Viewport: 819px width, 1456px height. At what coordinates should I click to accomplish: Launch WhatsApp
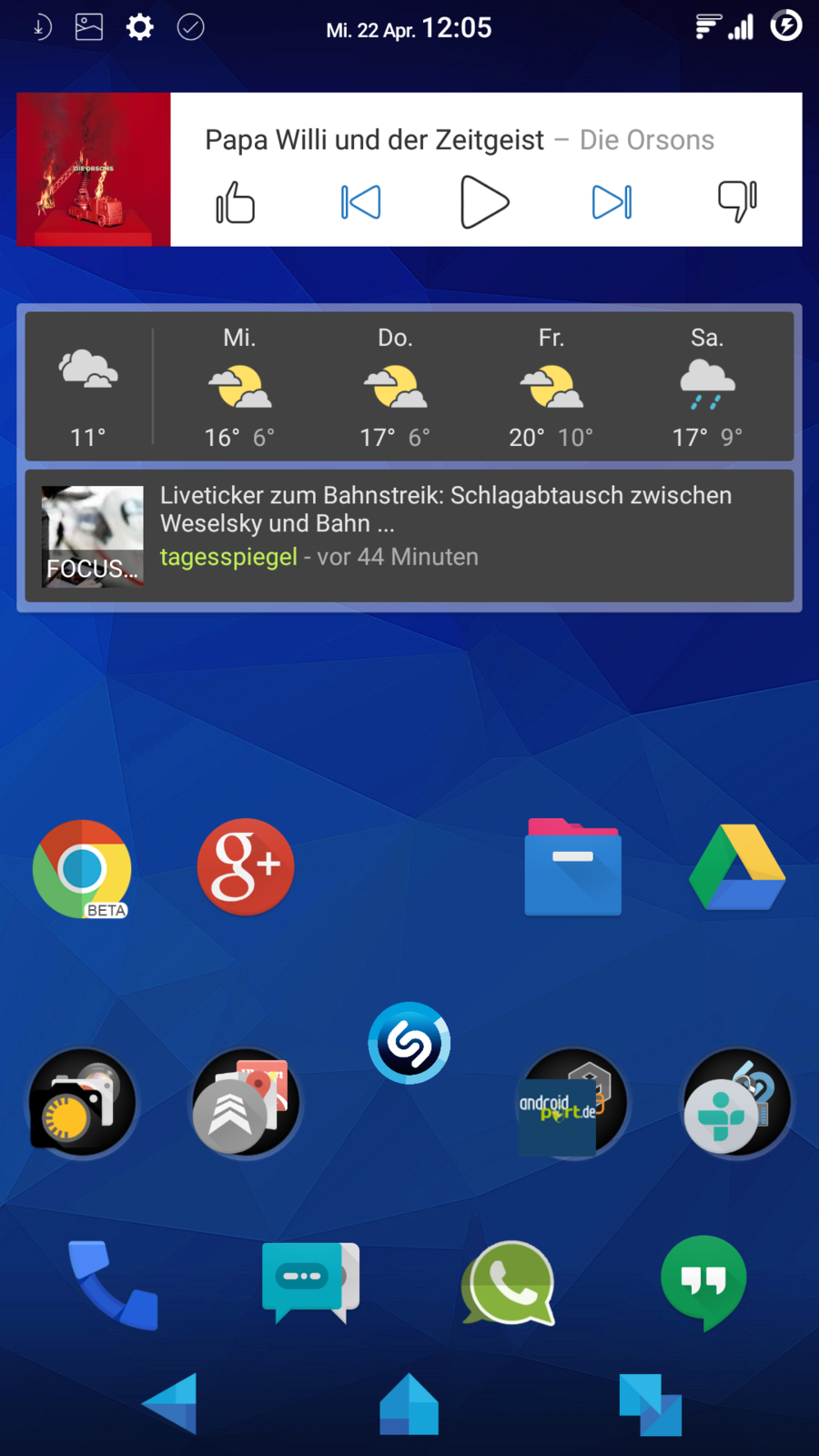[x=509, y=1283]
